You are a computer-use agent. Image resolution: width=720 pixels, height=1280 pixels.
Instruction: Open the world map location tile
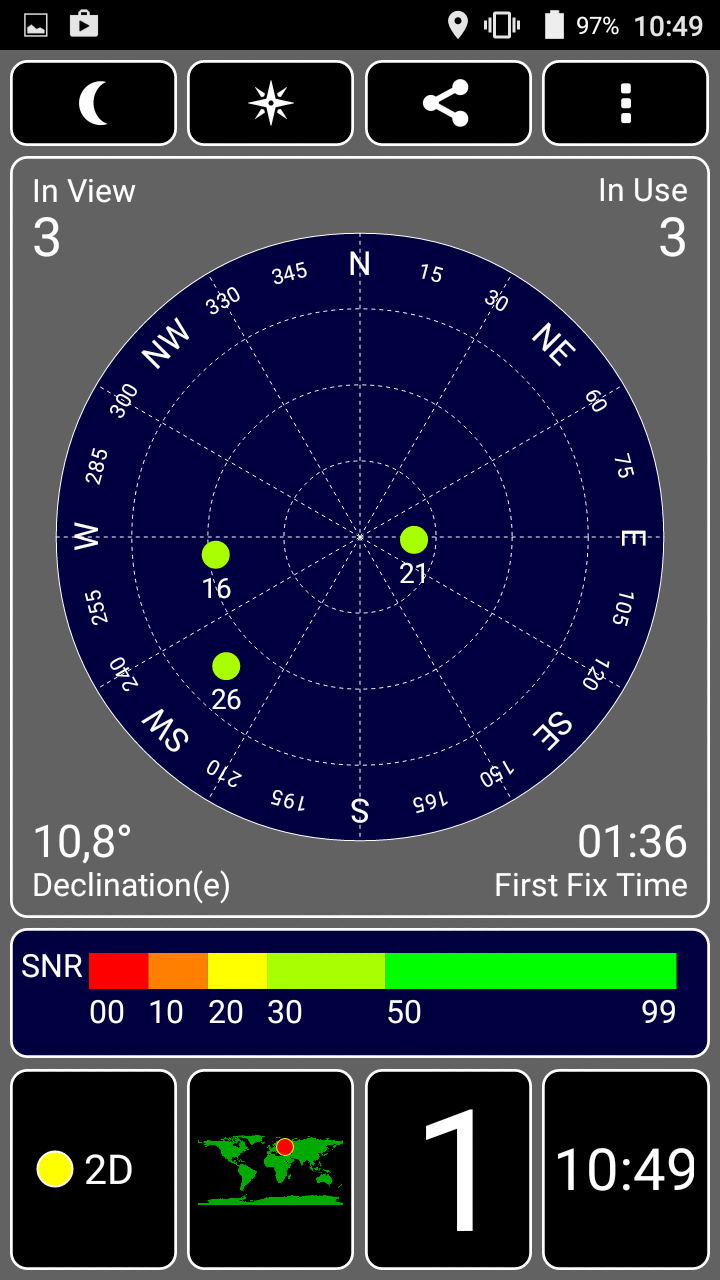pos(271,1169)
